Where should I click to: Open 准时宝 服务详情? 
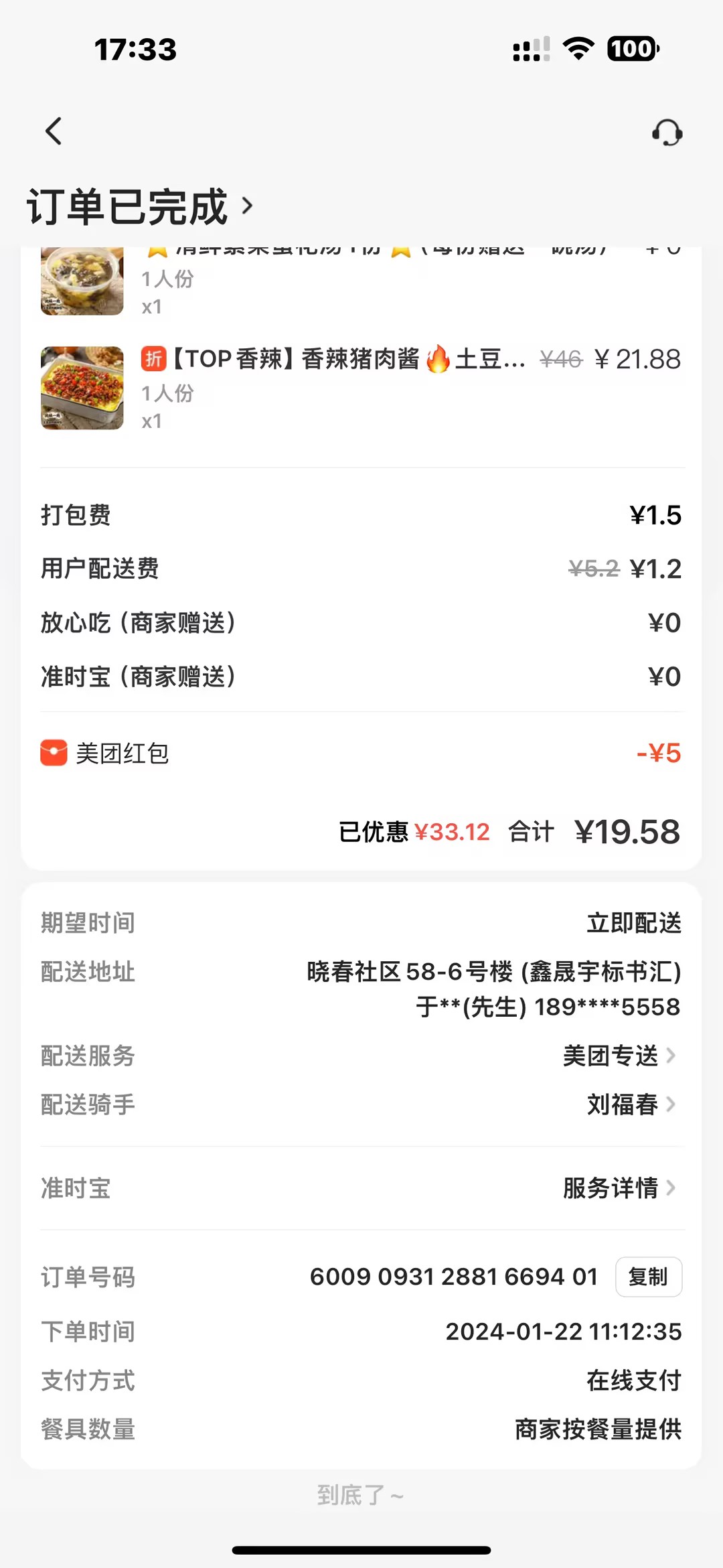tap(619, 1188)
